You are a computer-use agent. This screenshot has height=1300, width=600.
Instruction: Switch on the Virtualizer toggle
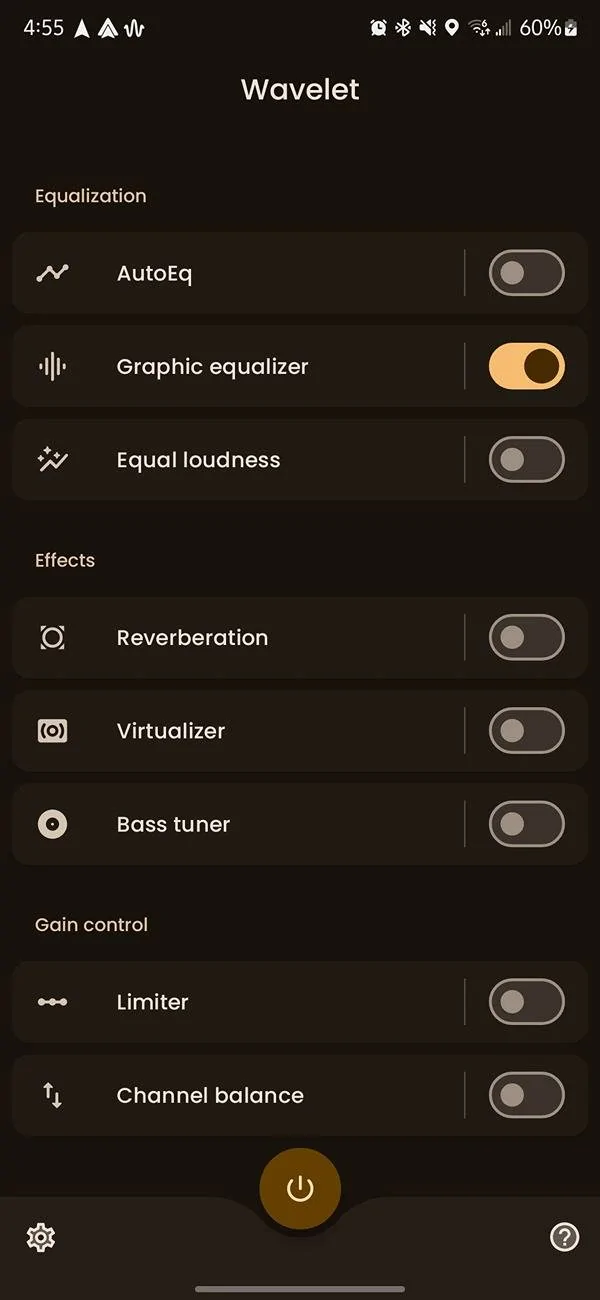tap(526, 731)
